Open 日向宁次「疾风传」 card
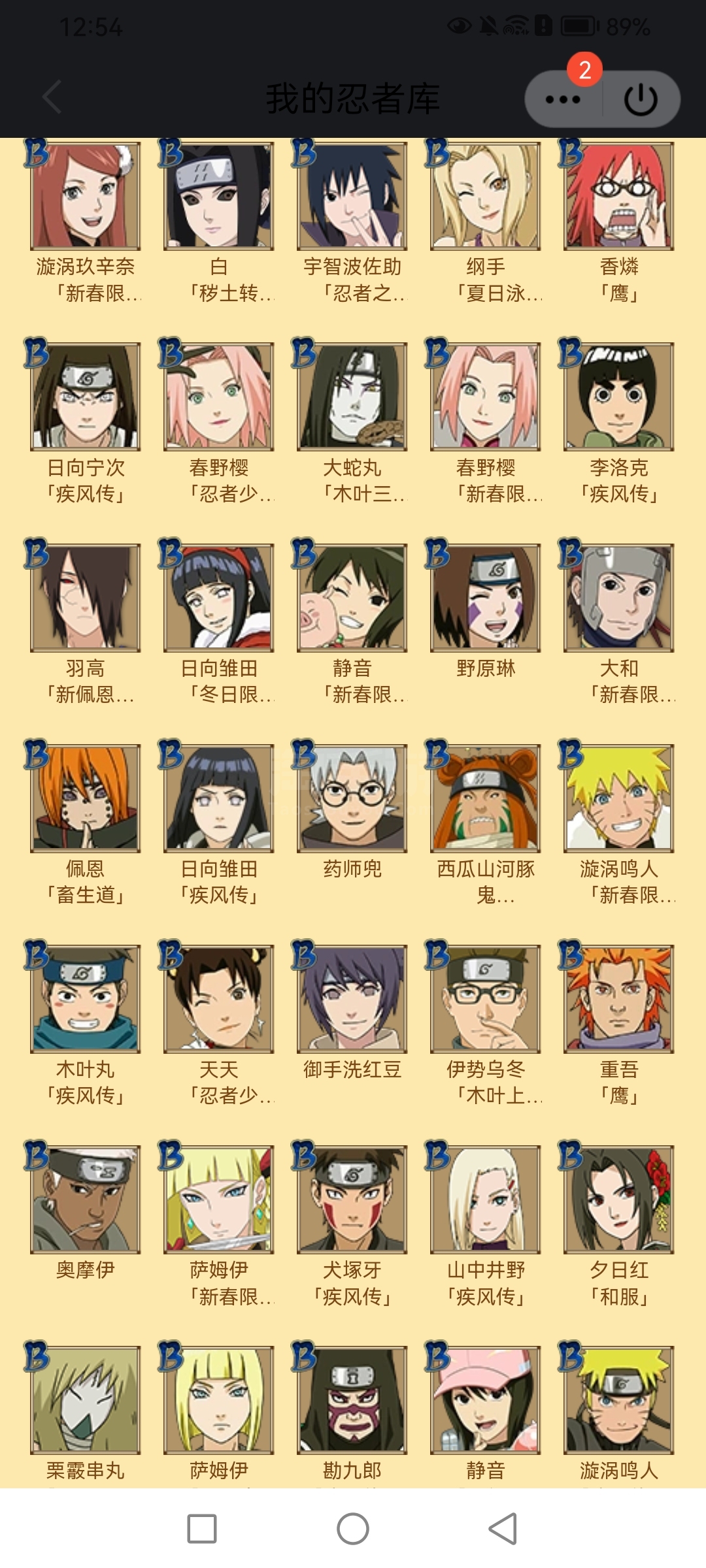706x1568 pixels. click(86, 397)
